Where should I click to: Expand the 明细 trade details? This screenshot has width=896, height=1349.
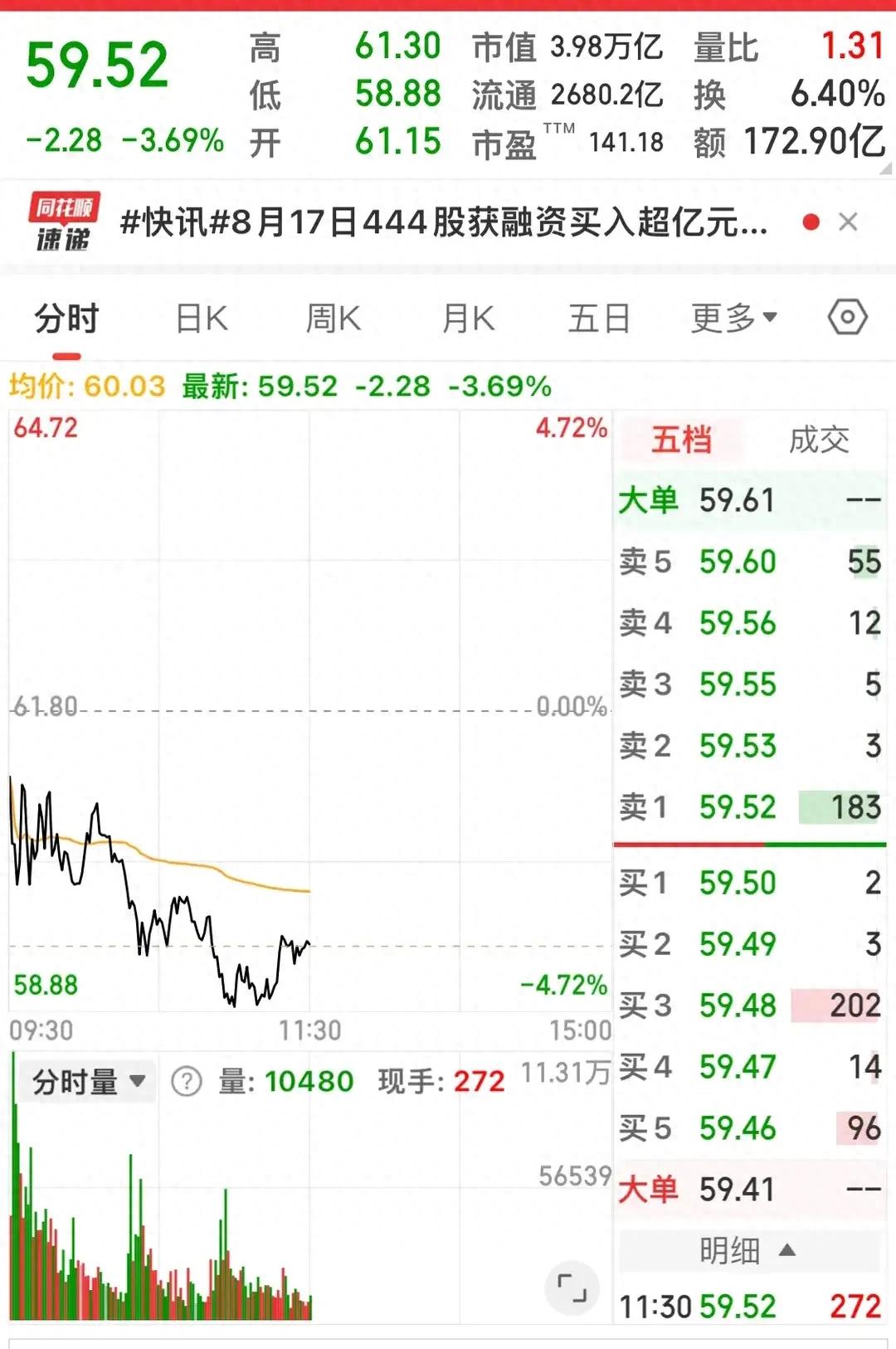749,1250
